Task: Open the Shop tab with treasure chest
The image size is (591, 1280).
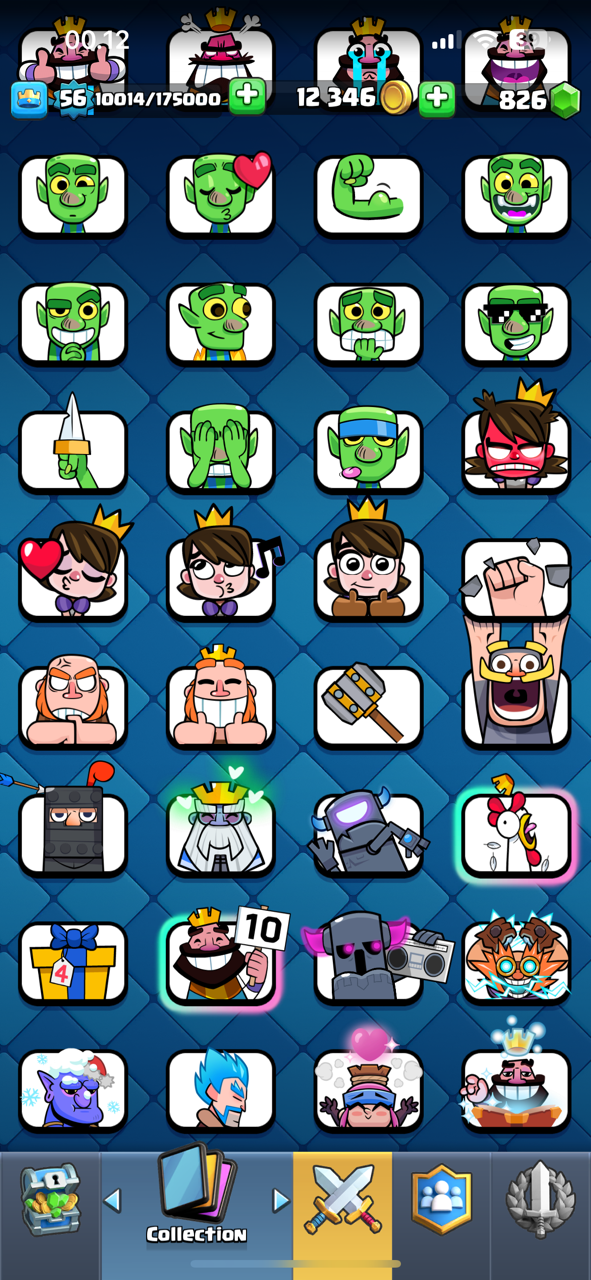Action: coord(51,1207)
